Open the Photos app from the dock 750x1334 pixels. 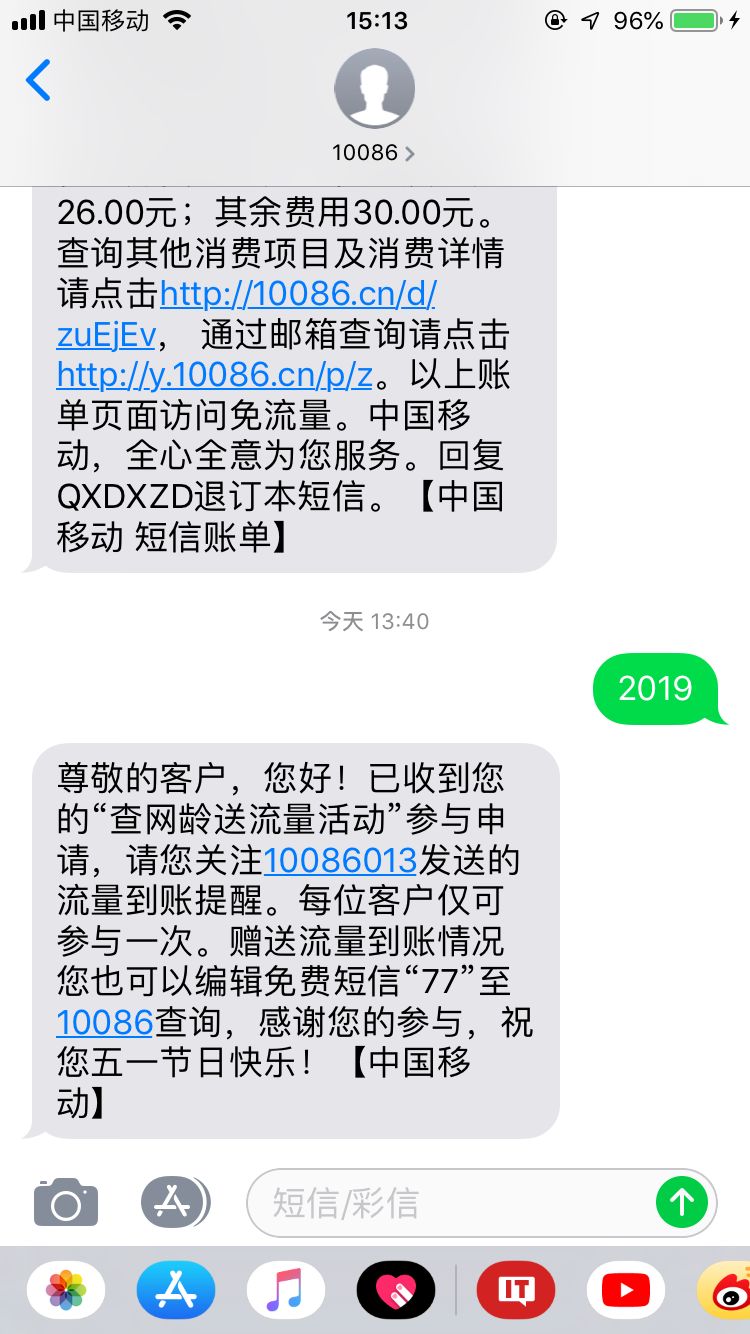coord(65,1289)
